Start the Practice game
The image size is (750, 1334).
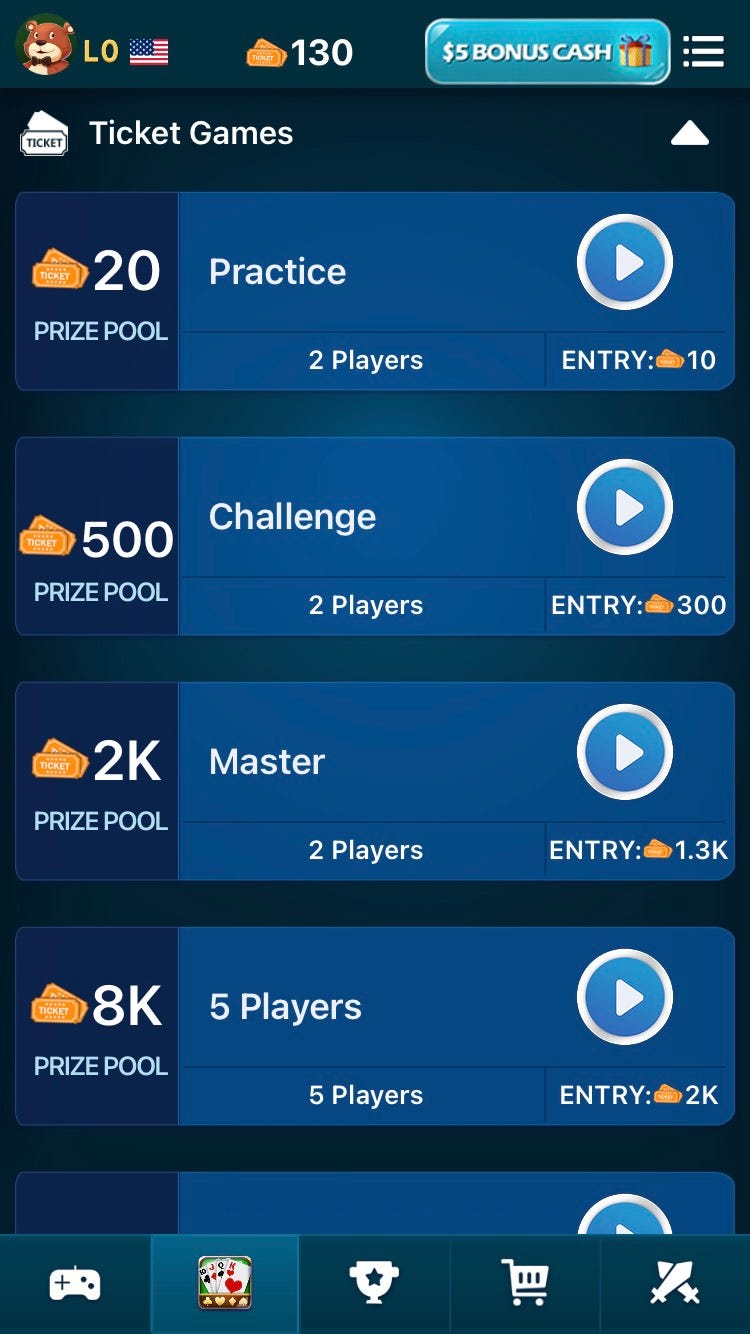tap(625, 263)
